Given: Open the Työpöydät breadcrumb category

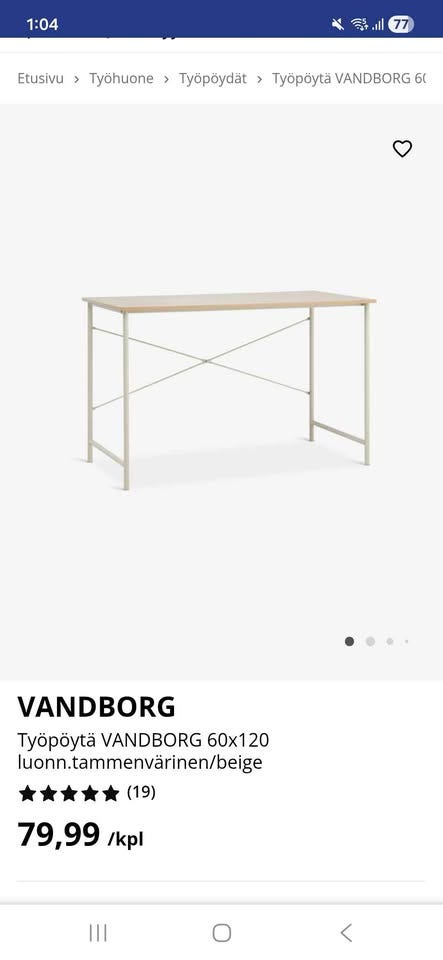Looking at the screenshot, I should tap(213, 78).
